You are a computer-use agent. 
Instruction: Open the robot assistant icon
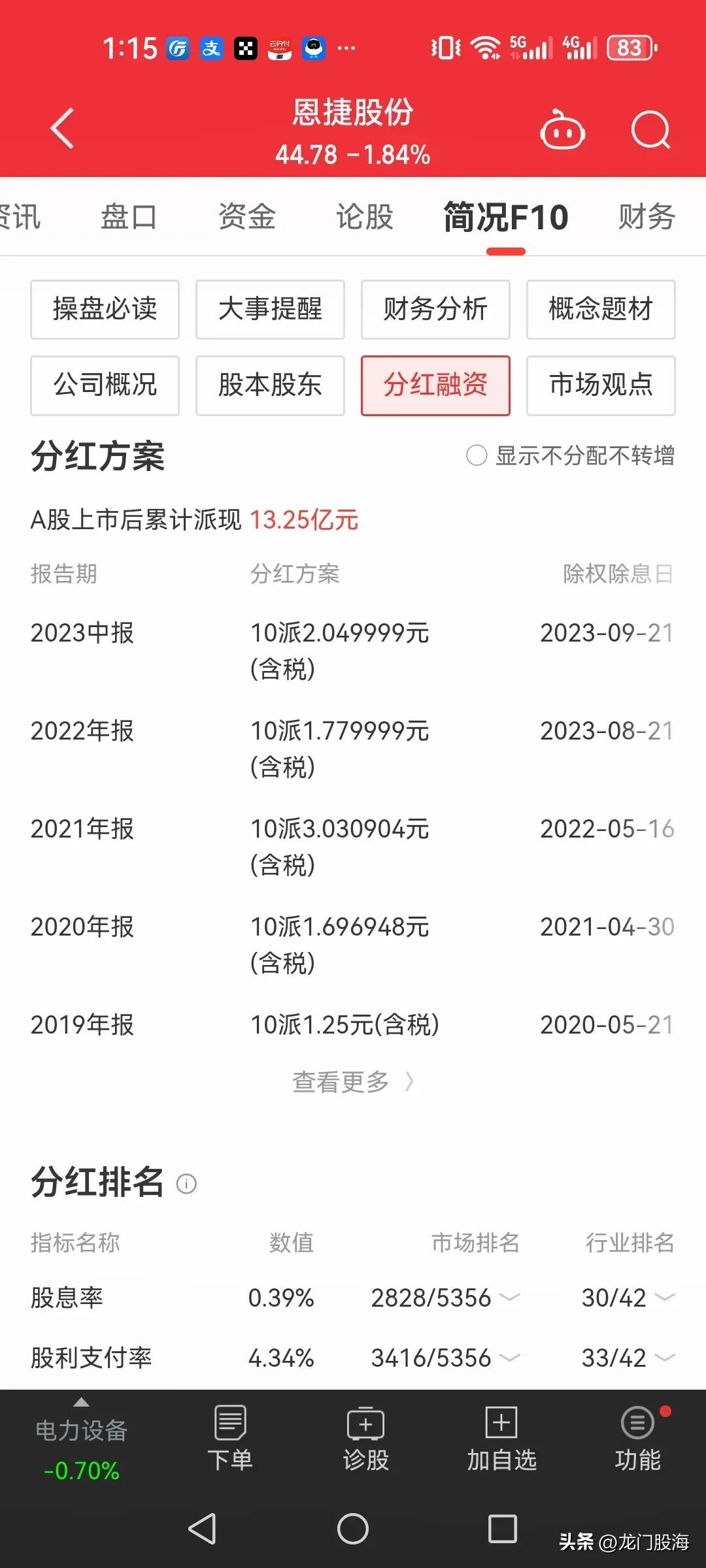point(562,130)
